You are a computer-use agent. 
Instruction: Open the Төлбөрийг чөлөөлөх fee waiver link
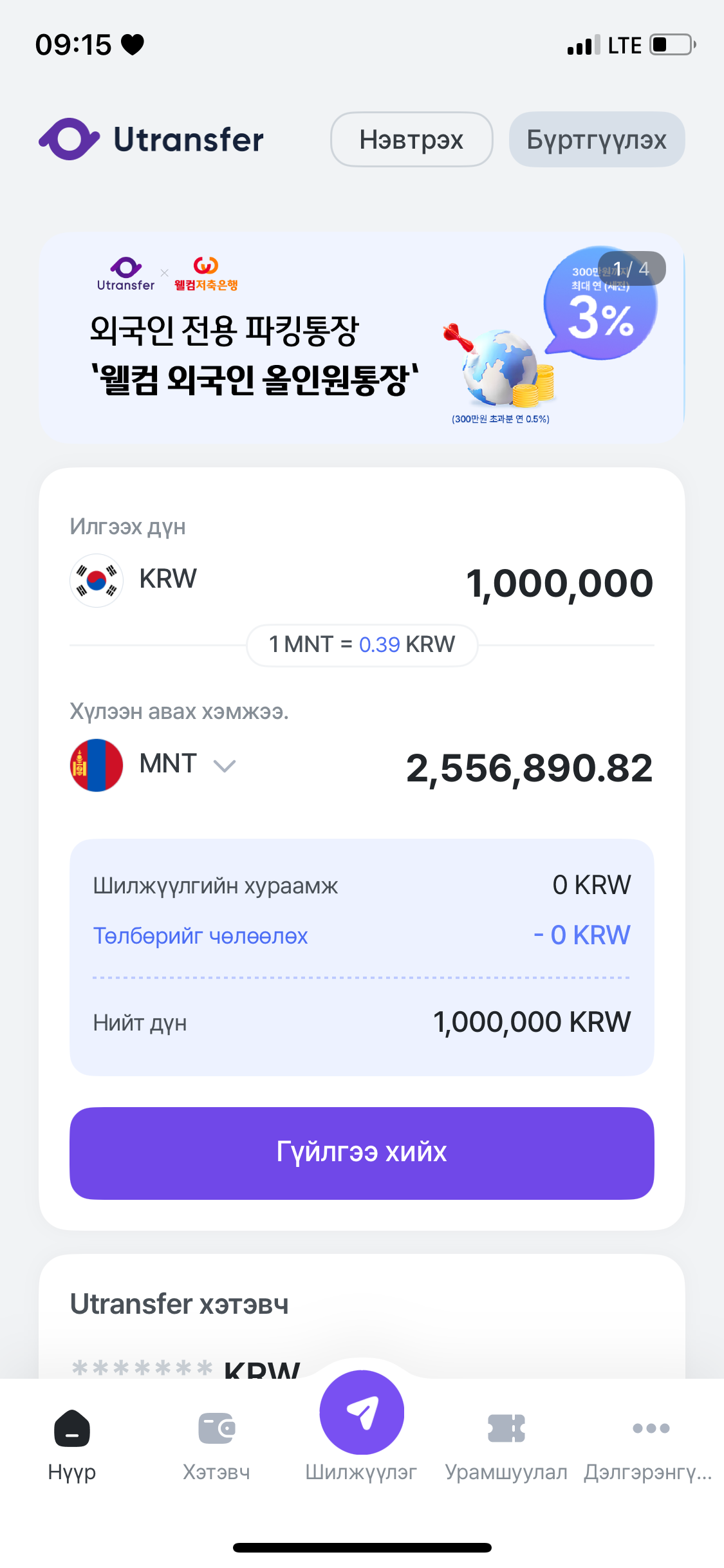click(200, 936)
